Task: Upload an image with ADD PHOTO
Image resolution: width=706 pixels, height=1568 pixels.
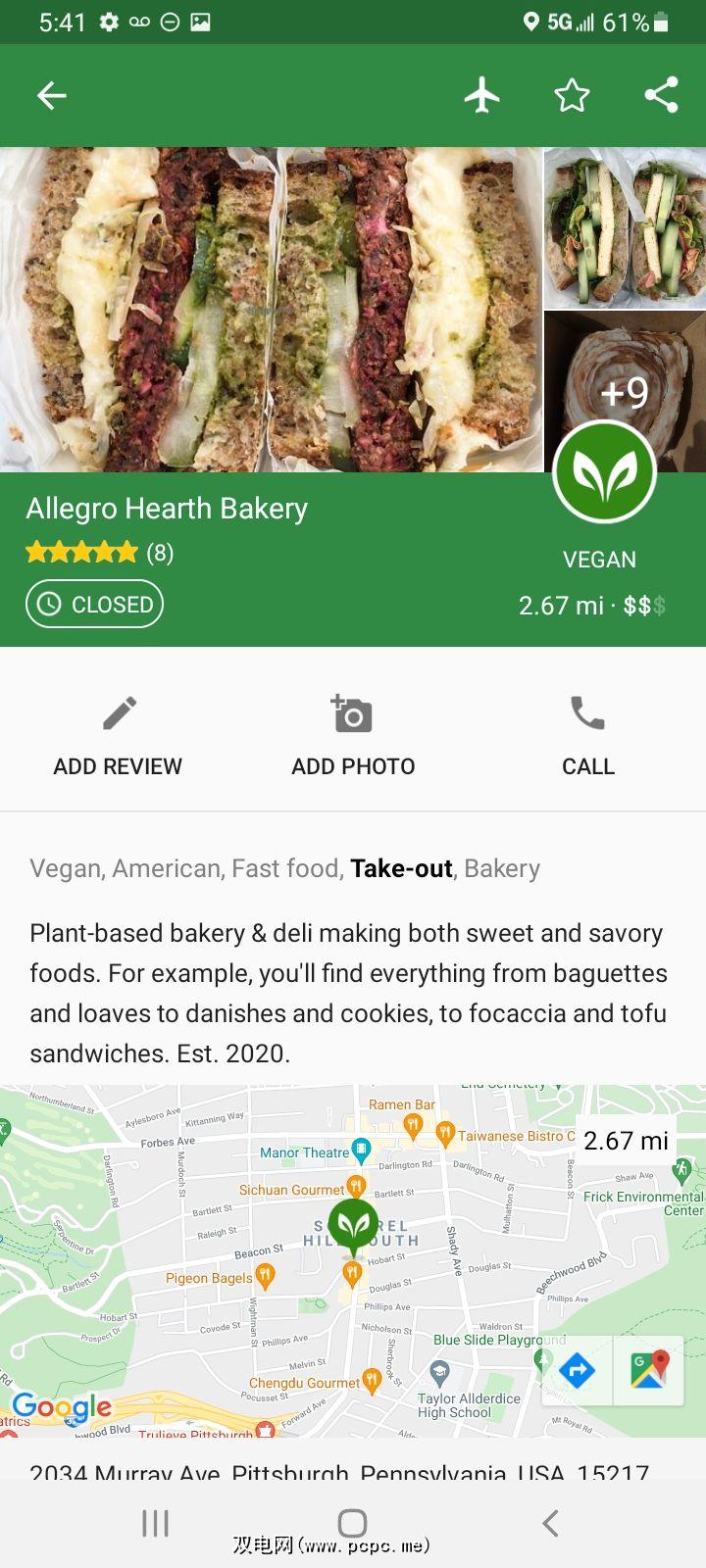Action: 353,735
